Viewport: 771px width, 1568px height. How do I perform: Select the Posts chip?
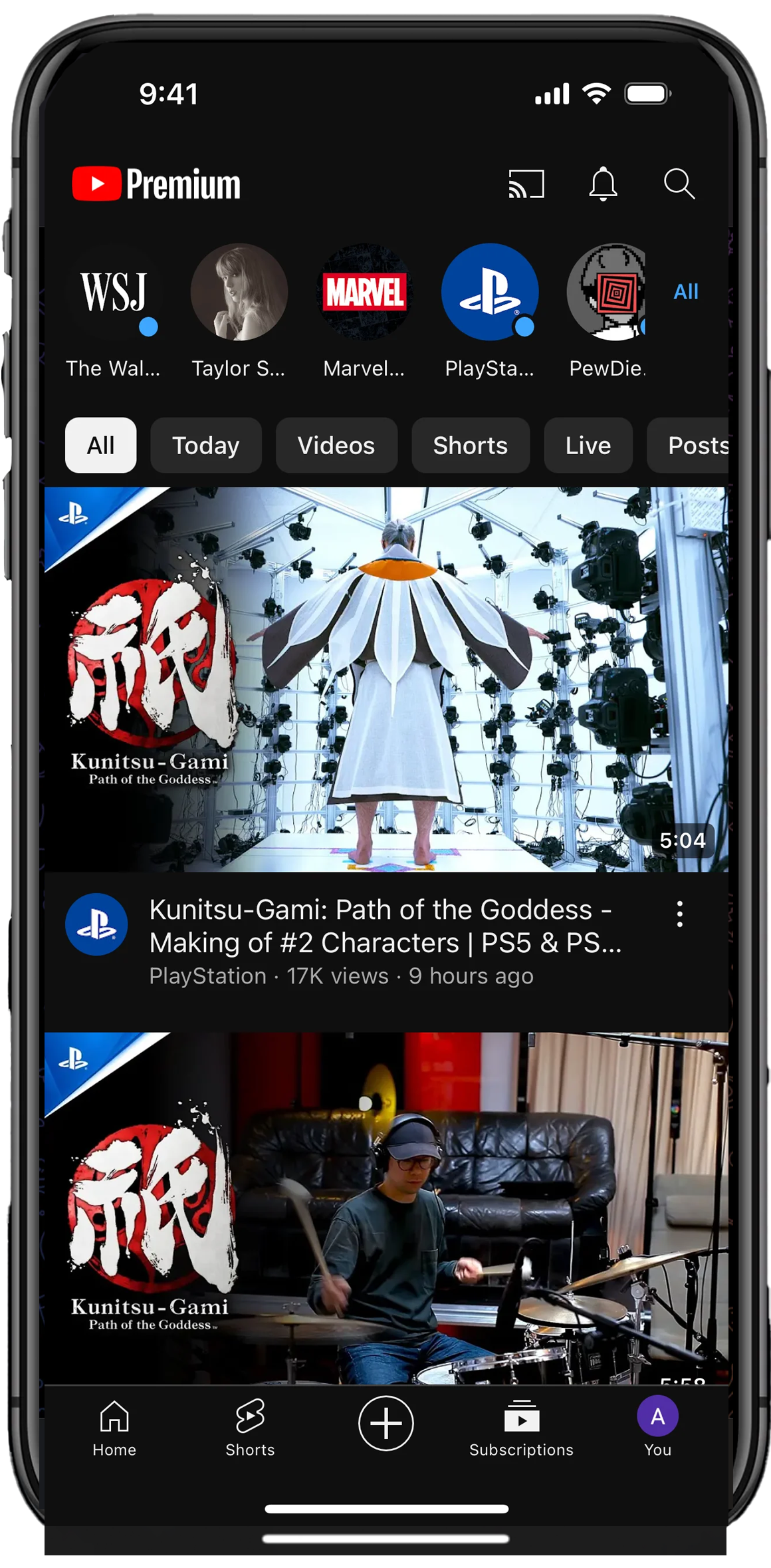point(689,446)
